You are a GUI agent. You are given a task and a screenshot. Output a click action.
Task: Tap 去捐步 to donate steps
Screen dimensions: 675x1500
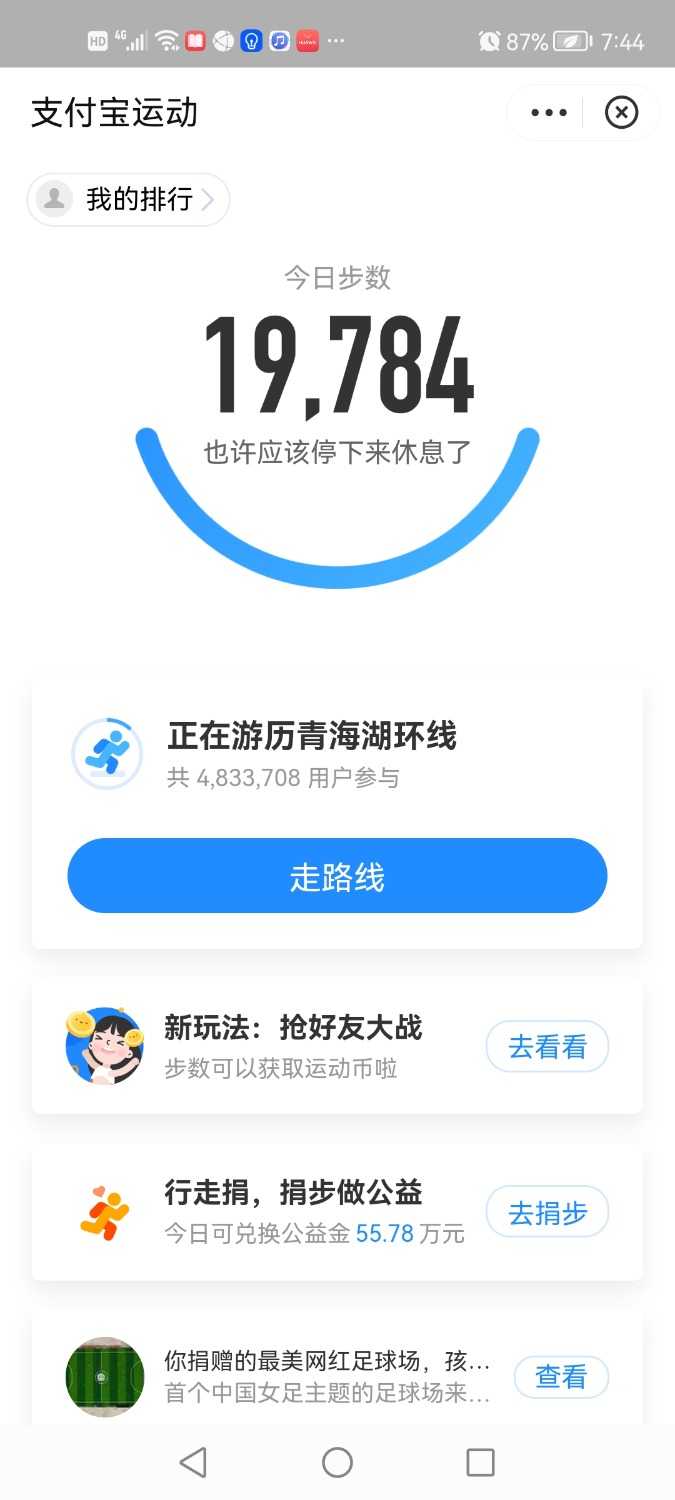pyautogui.click(x=547, y=1213)
